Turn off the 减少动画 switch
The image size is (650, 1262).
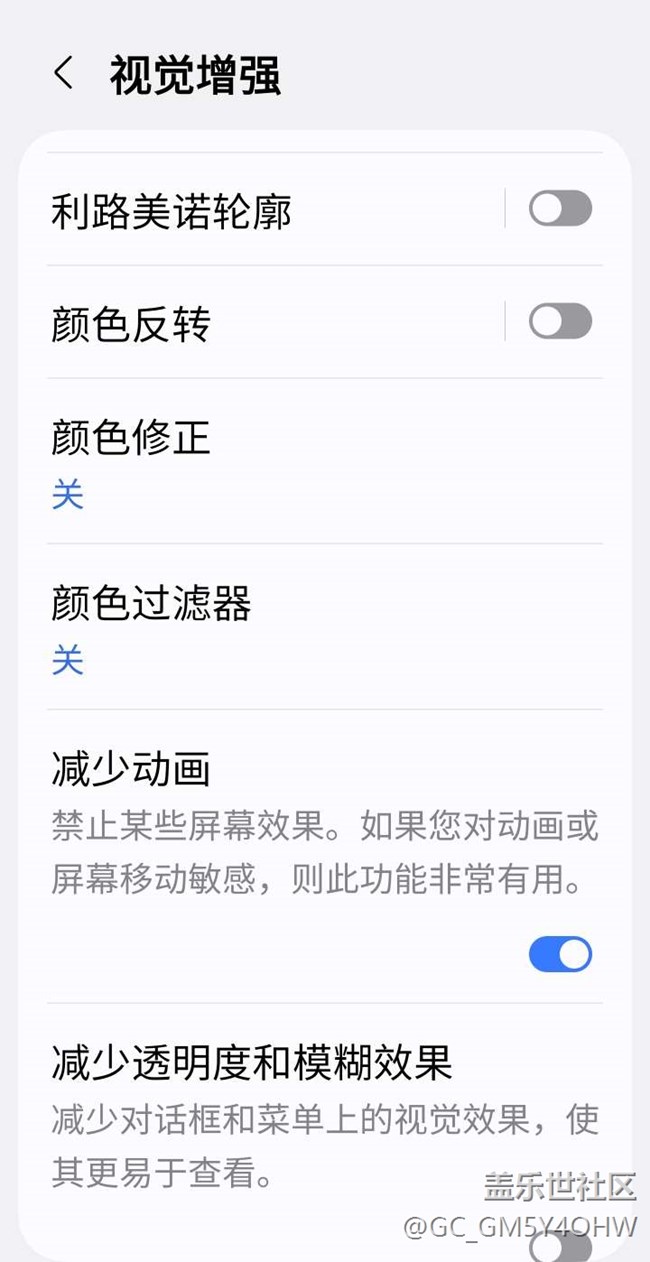point(560,954)
